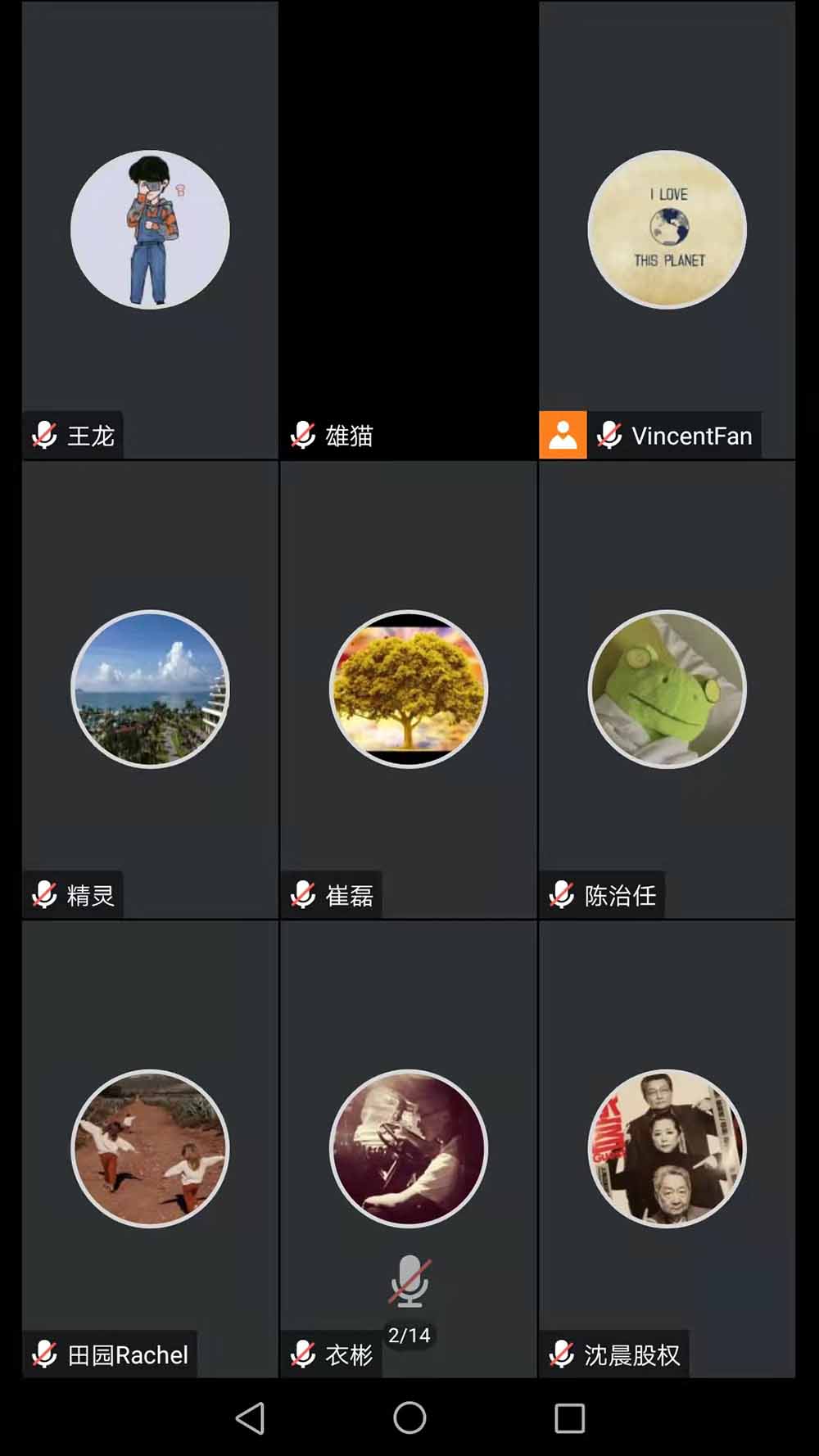Image resolution: width=819 pixels, height=1456 pixels.
Task: Open participant tile 沈晨股权
Action: click(667, 1149)
